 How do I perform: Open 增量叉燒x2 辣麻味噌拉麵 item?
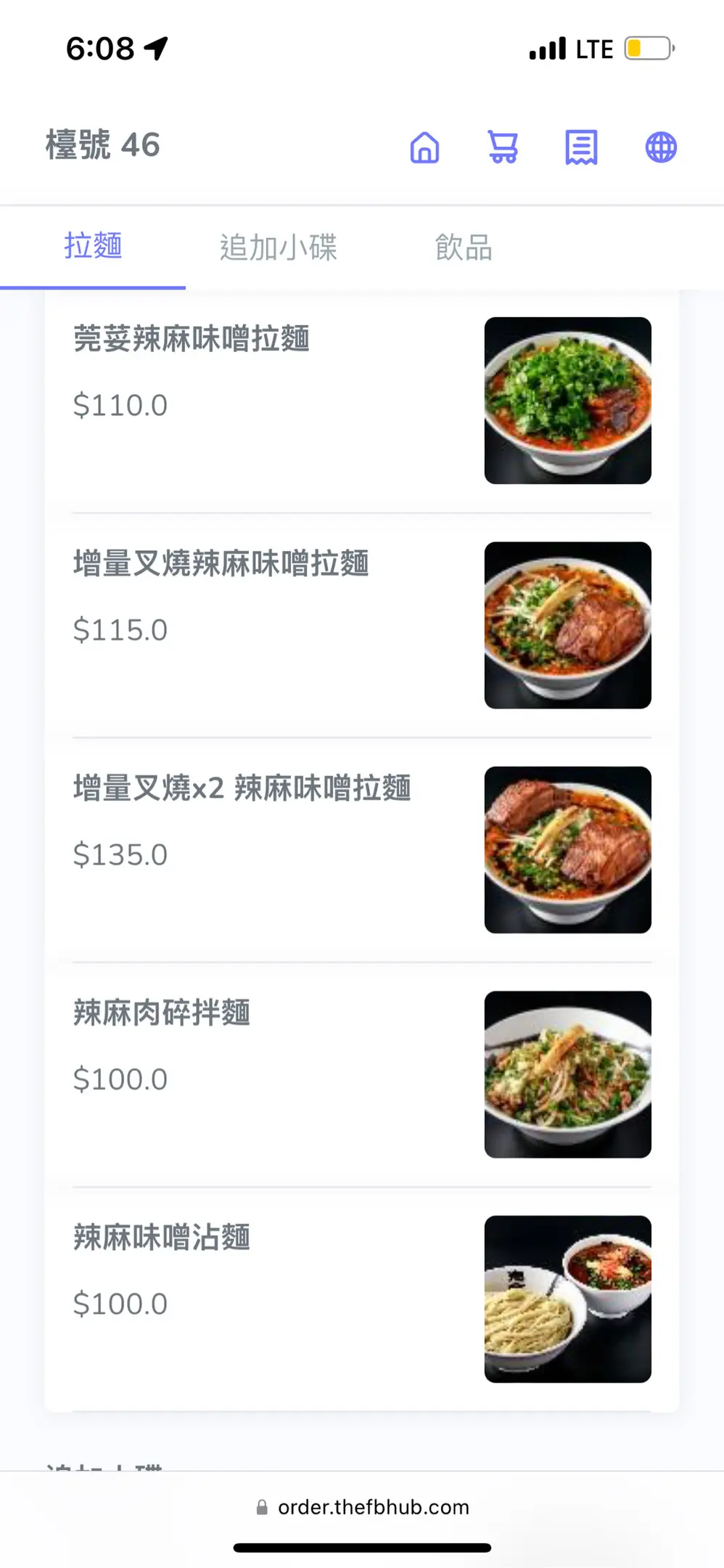361,850
